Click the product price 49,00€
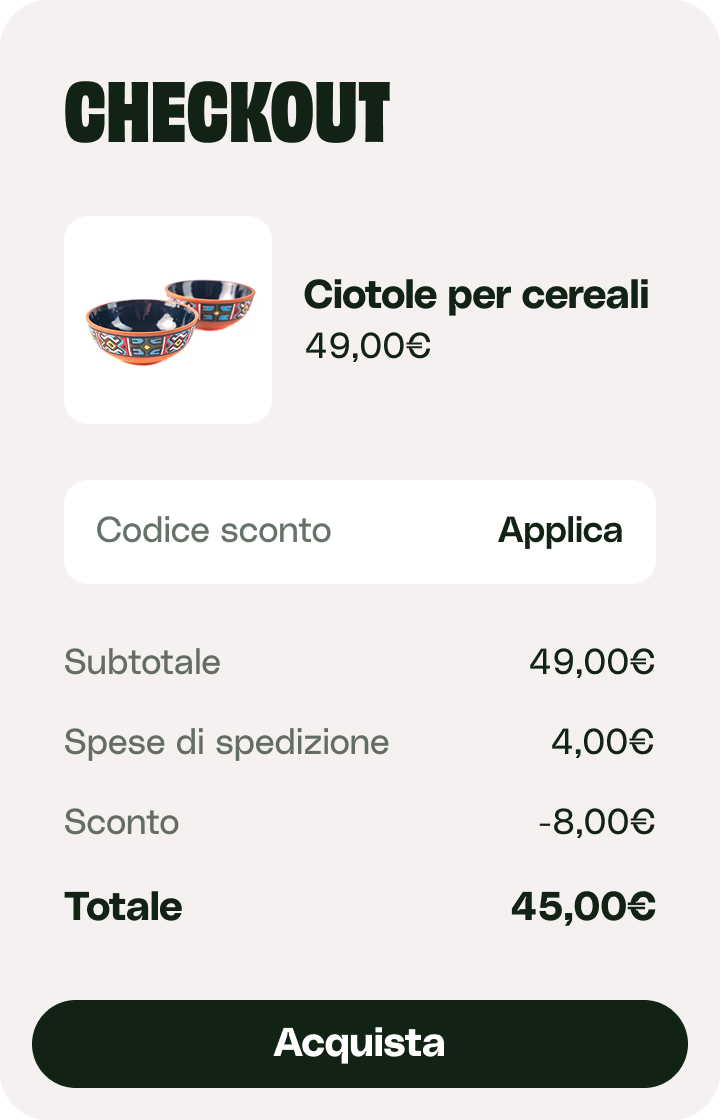Image resolution: width=720 pixels, height=1120 pixels. [368, 346]
